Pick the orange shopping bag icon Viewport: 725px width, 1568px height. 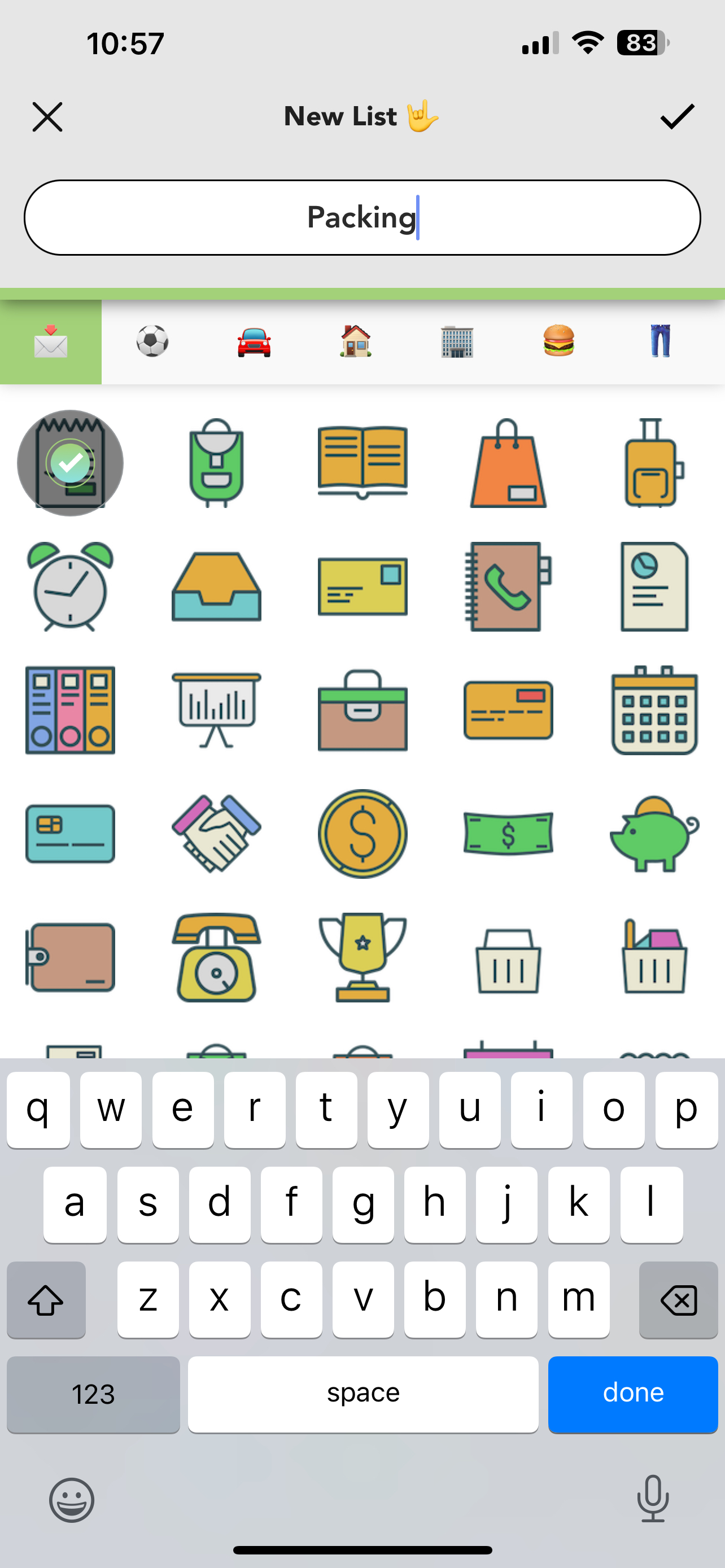pos(508,463)
